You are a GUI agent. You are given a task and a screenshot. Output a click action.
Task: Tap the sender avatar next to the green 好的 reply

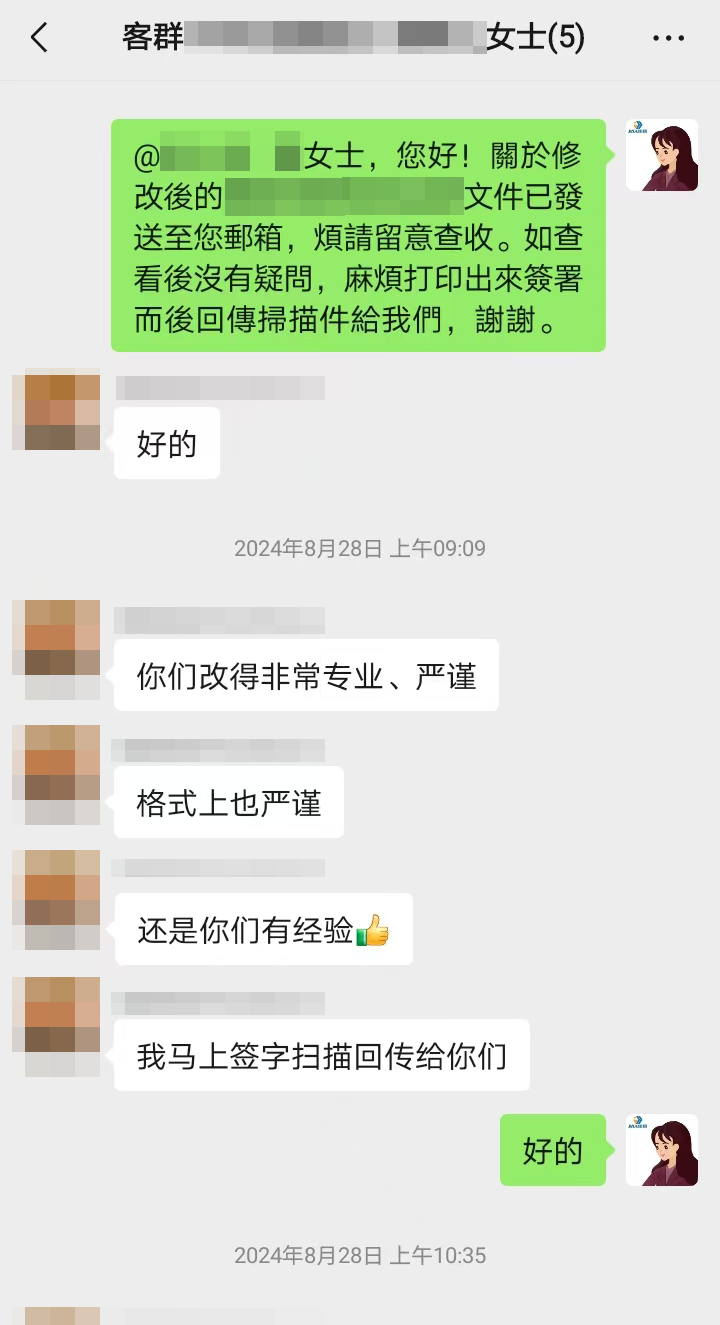coord(662,1150)
